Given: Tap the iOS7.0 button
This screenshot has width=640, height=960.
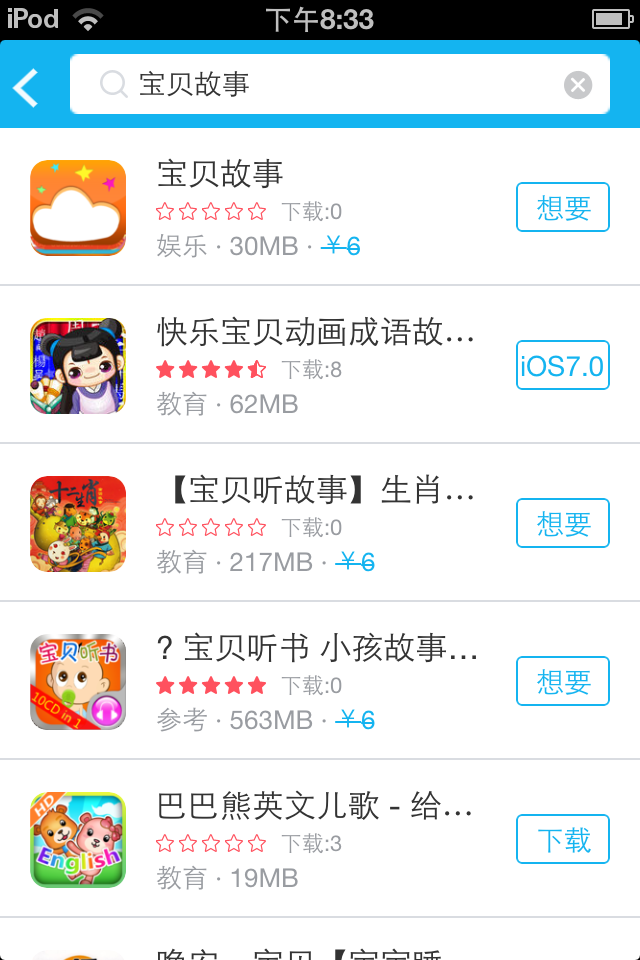Looking at the screenshot, I should (x=563, y=366).
